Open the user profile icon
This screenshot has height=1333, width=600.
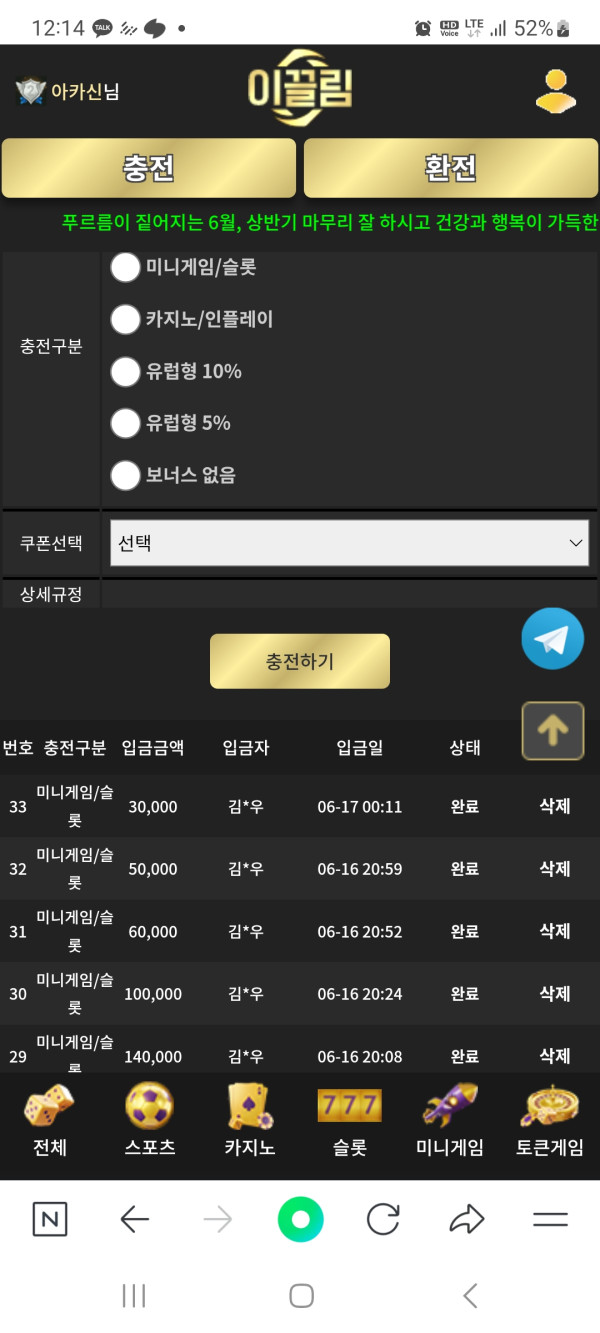pyautogui.click(x=555, y=91)
